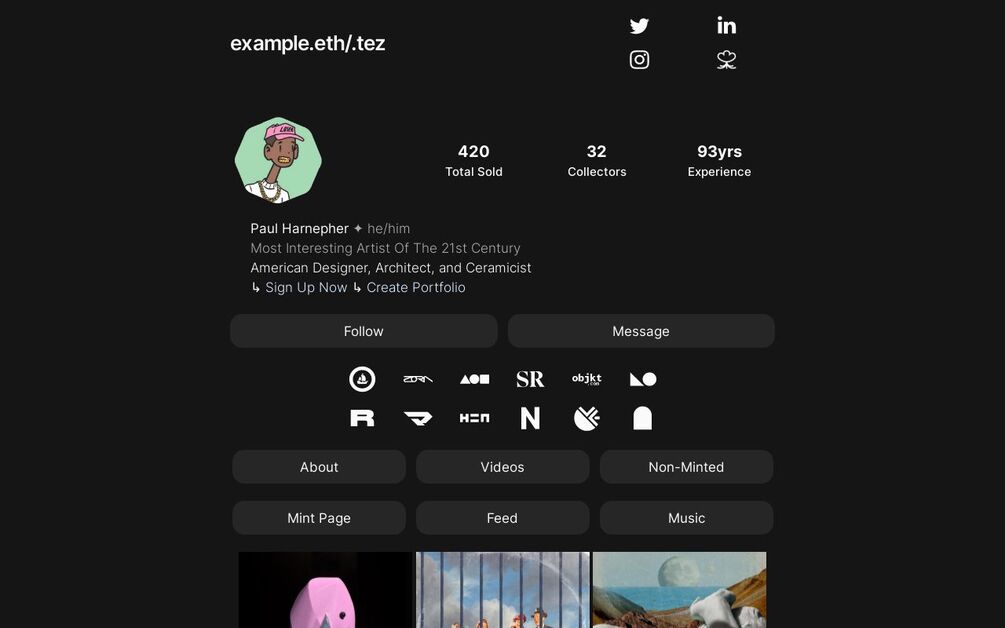
Task: Open the pink sculpture artwork tile
Action: pos(325,590)
